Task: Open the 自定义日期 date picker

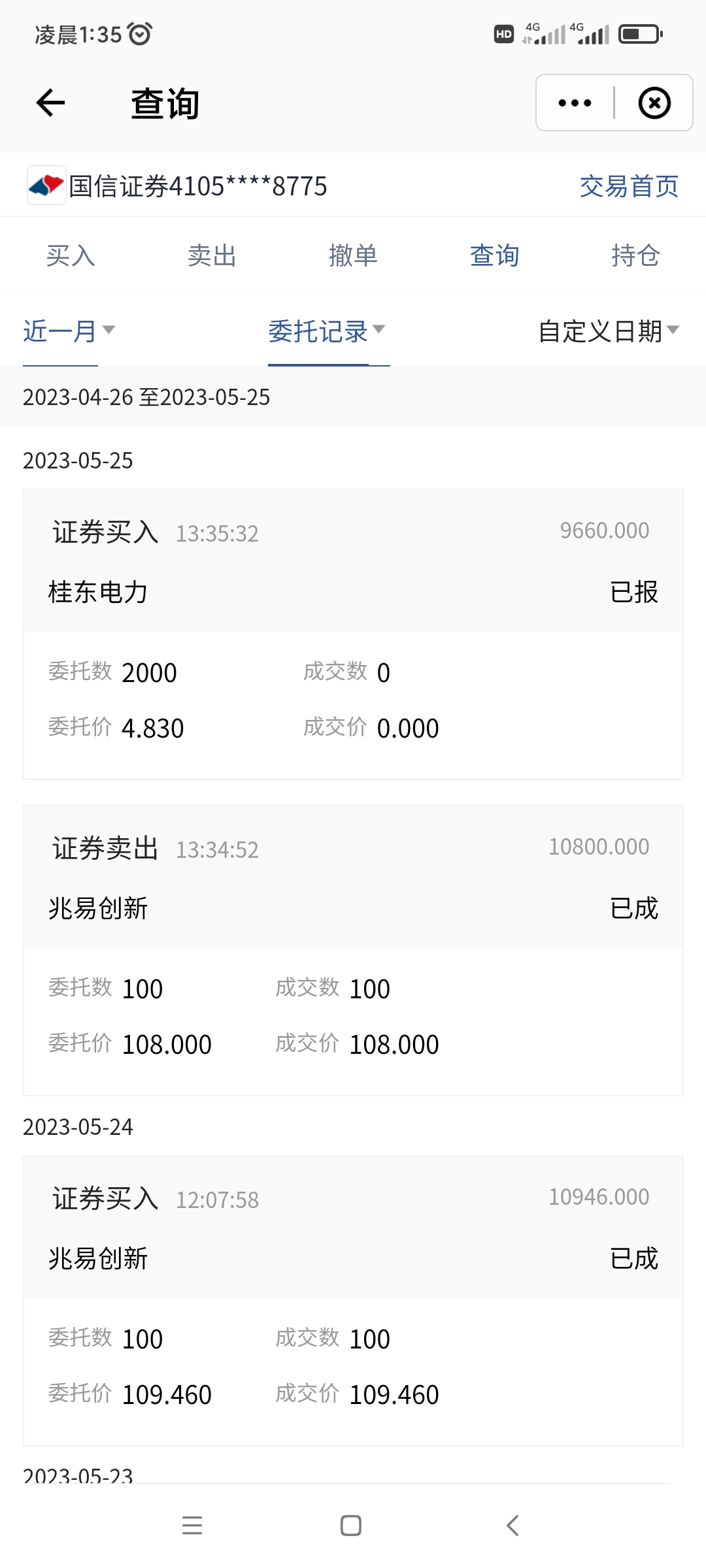Action: 609,331
